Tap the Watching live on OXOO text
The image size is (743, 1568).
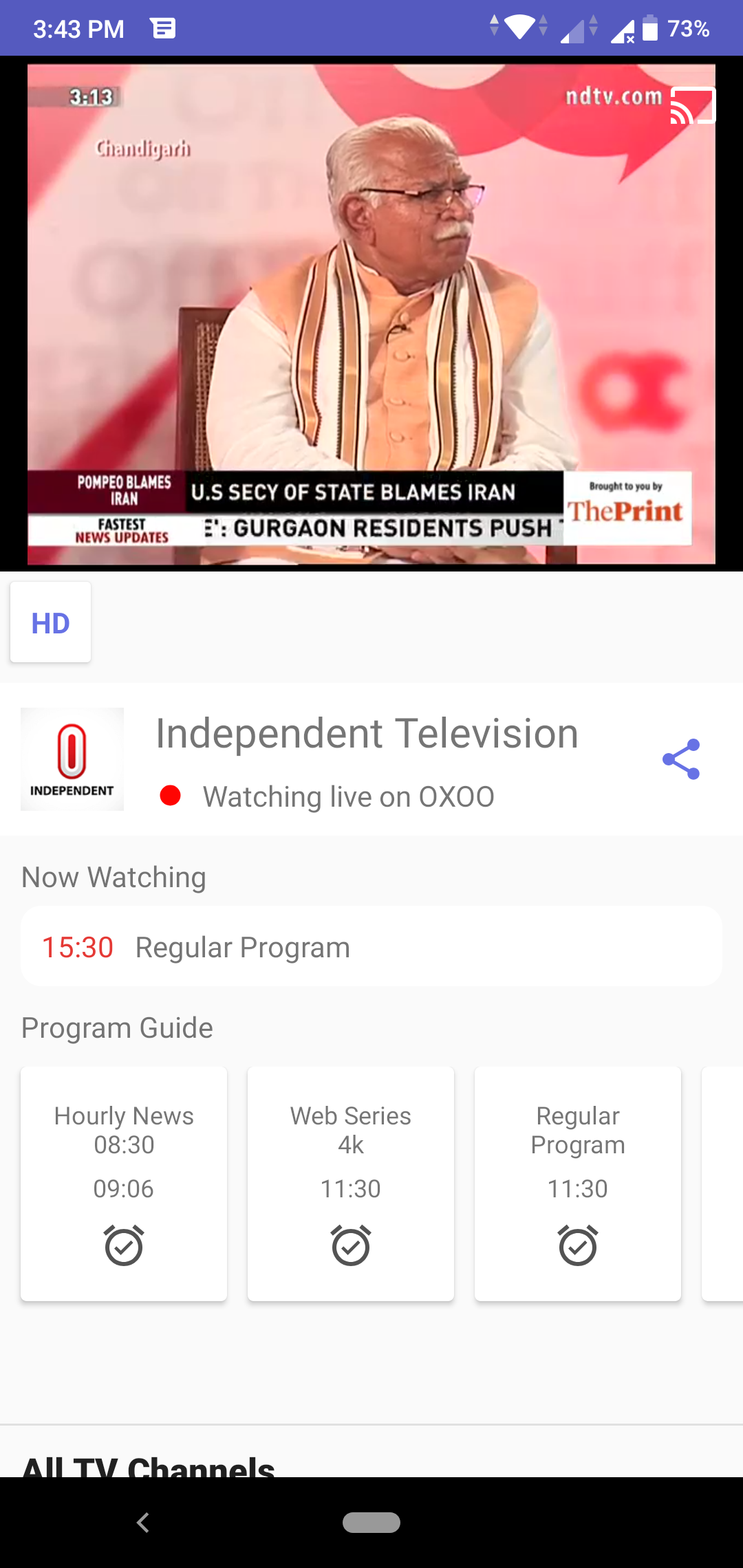click(348, 796)
